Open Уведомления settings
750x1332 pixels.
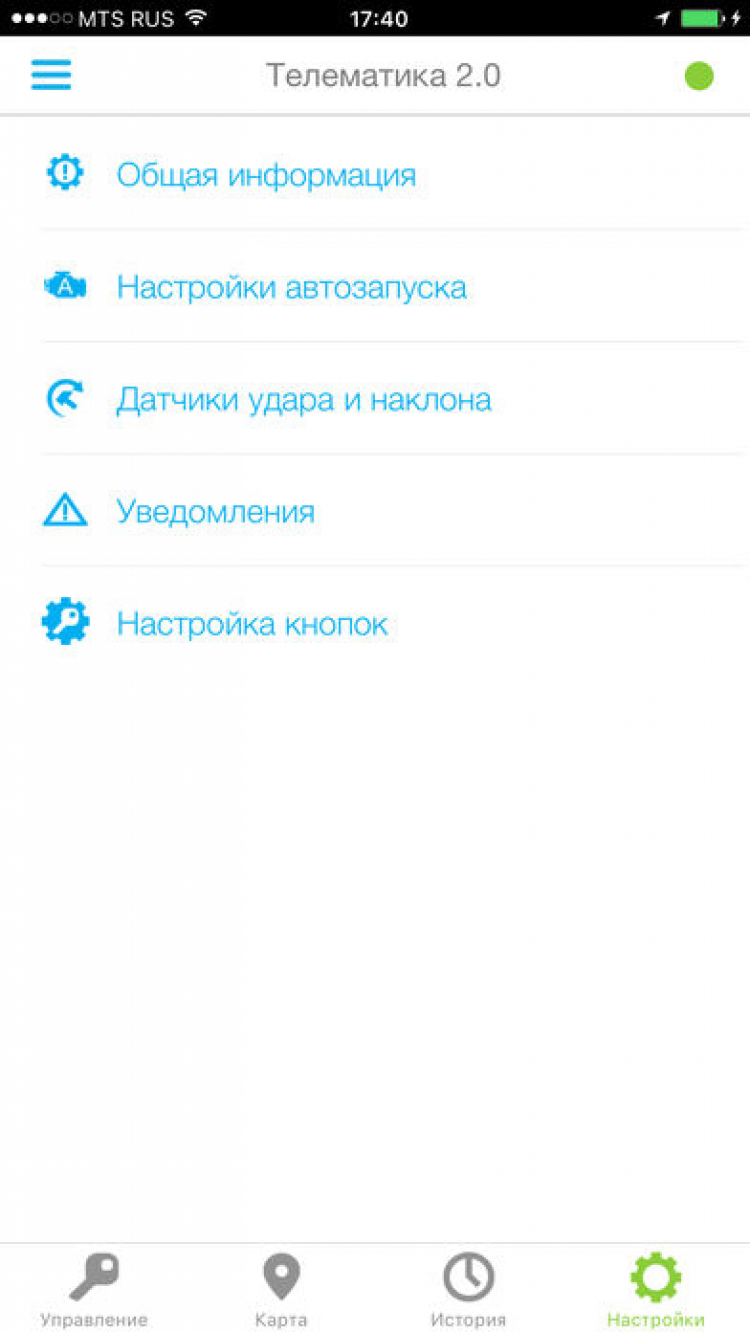215,512
